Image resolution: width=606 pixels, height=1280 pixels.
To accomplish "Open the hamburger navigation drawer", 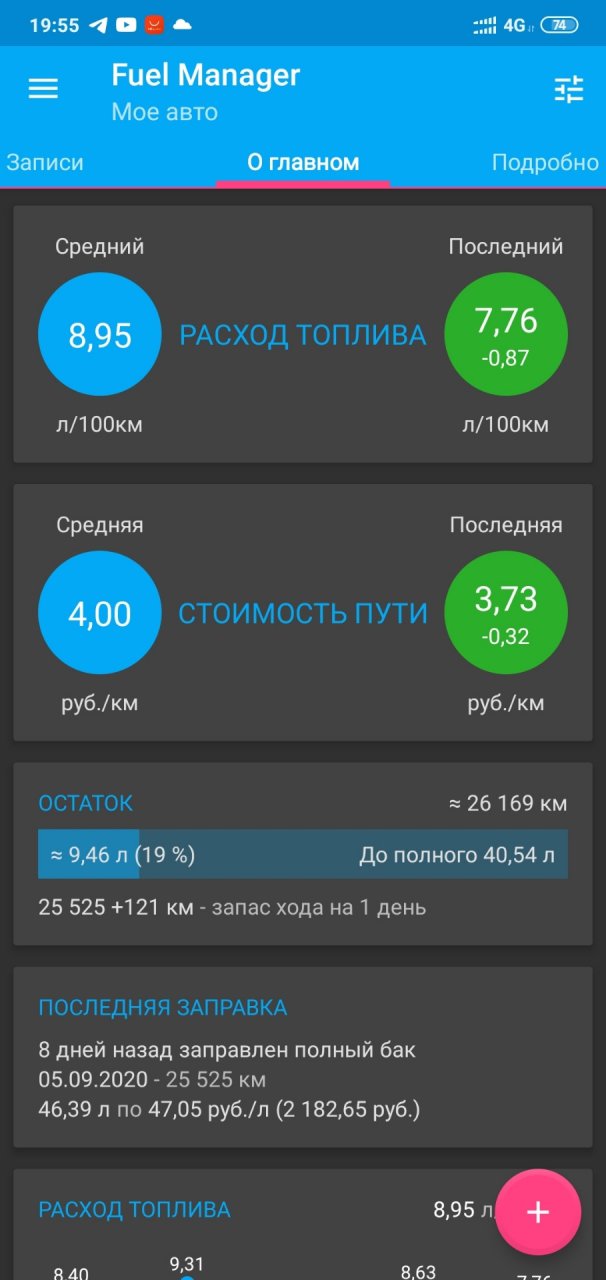I will tap(43, 89).
